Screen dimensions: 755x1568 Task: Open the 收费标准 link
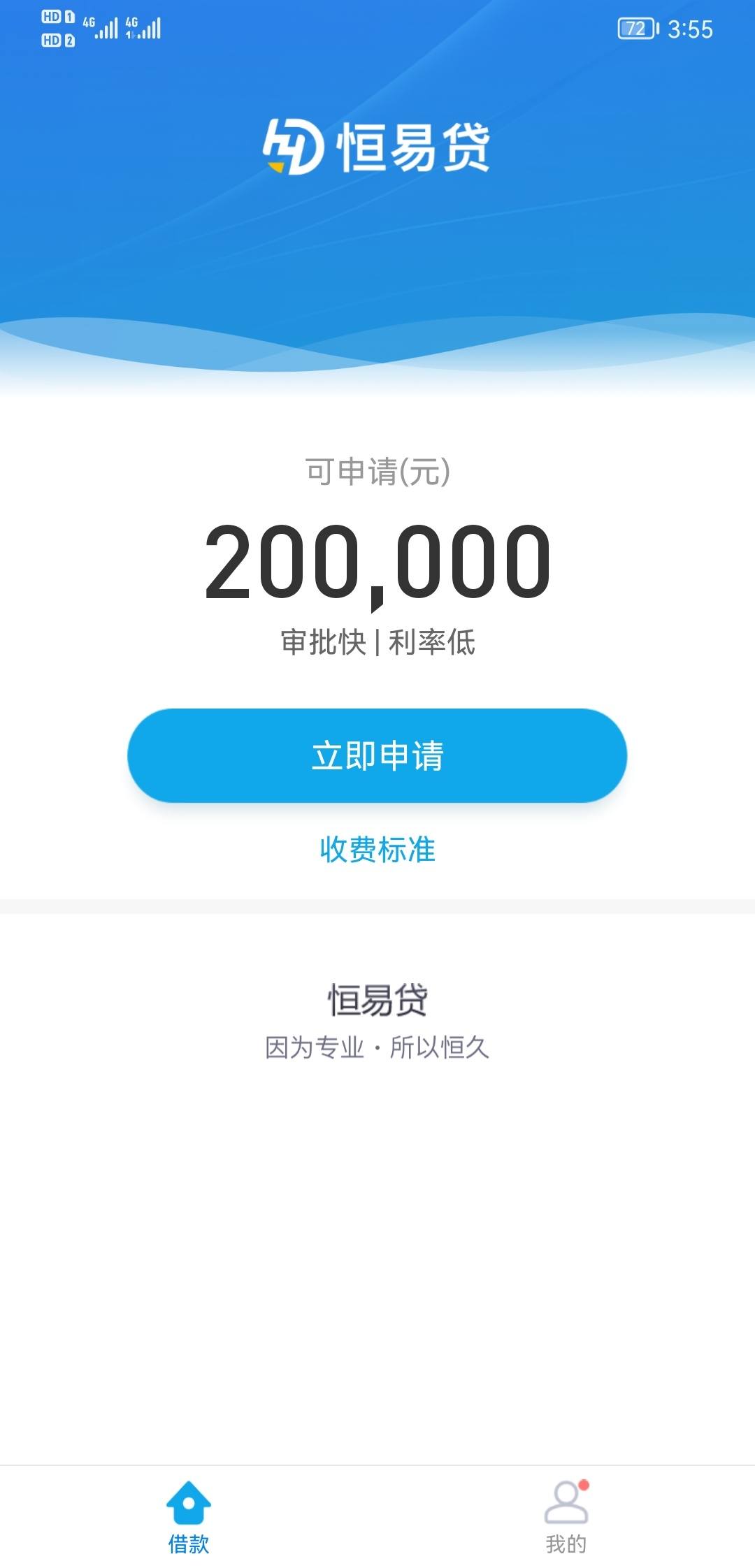pyautogui.click(x=377, y=850)
